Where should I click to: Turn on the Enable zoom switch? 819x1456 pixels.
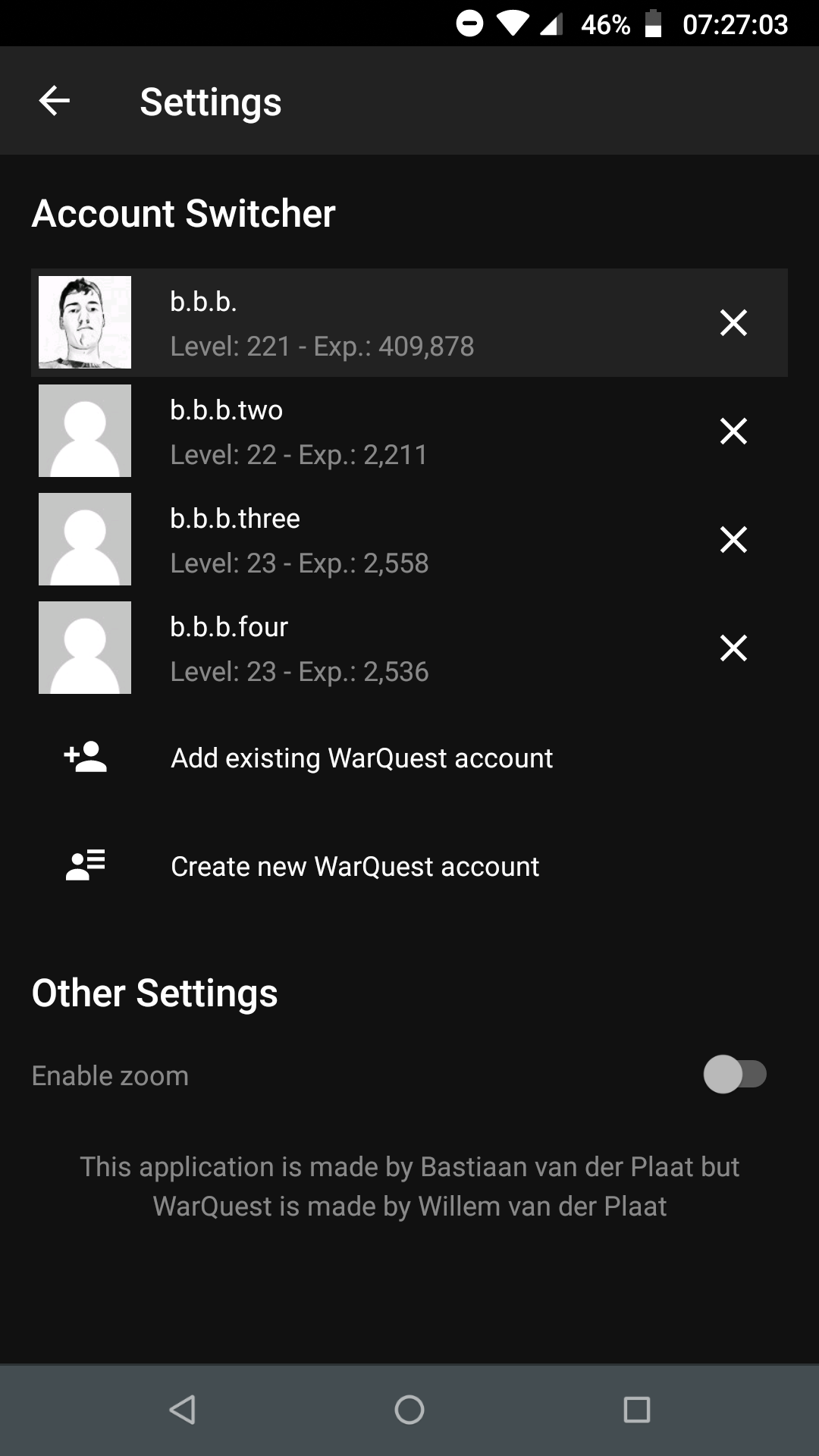click(x=735, y=1074)
